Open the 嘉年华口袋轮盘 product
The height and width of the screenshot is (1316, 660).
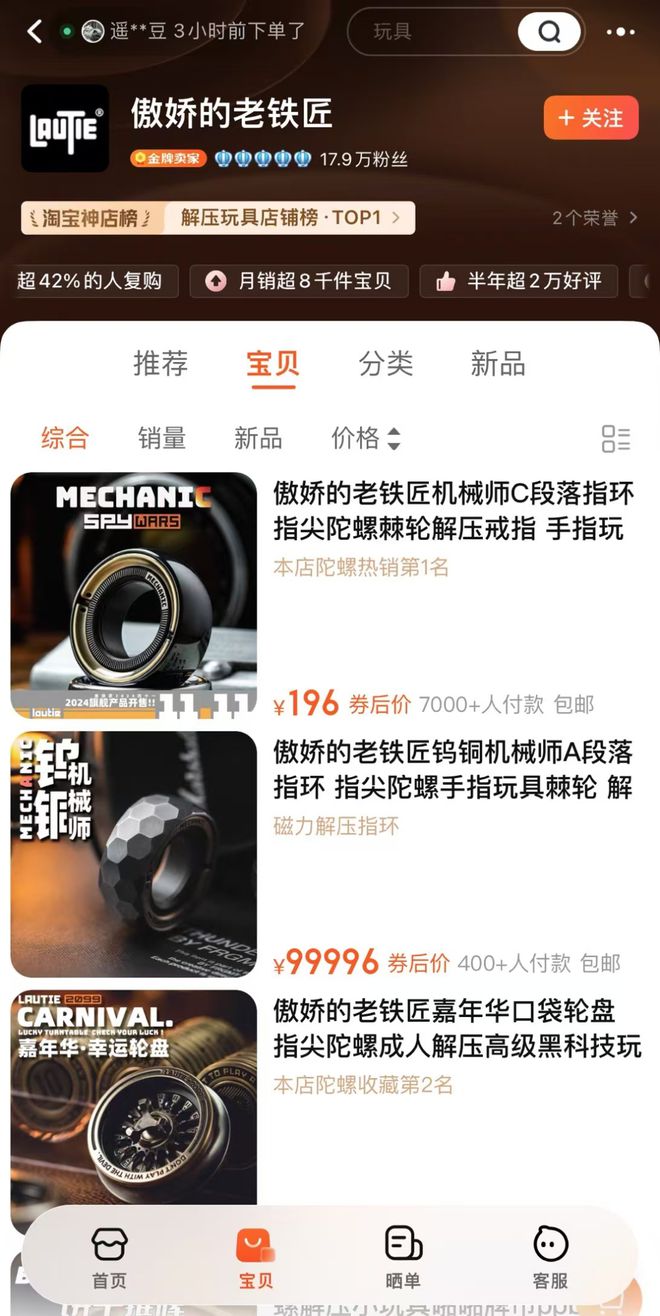coord(455,1028)
